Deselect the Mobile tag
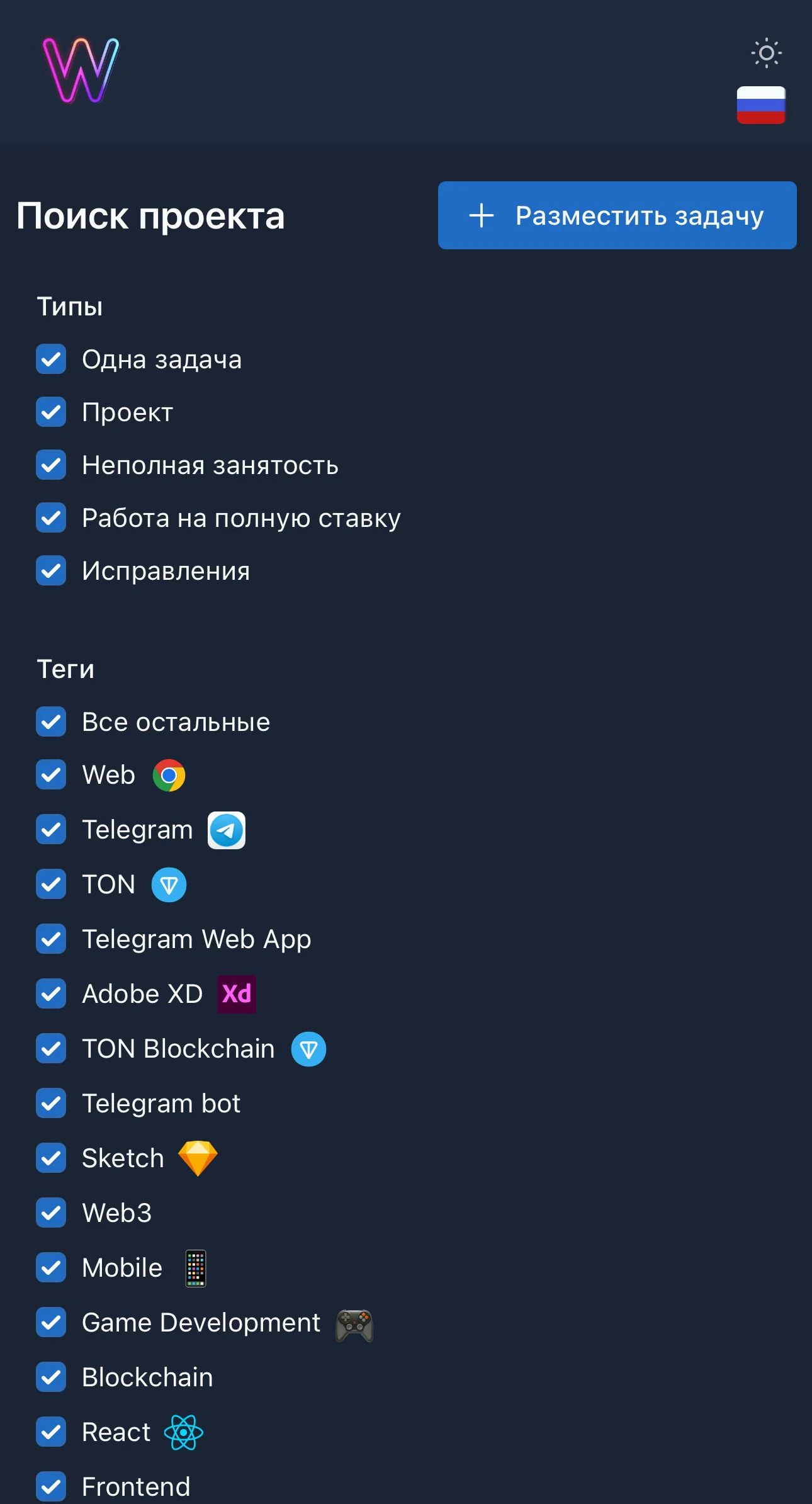 point(51,1267)
